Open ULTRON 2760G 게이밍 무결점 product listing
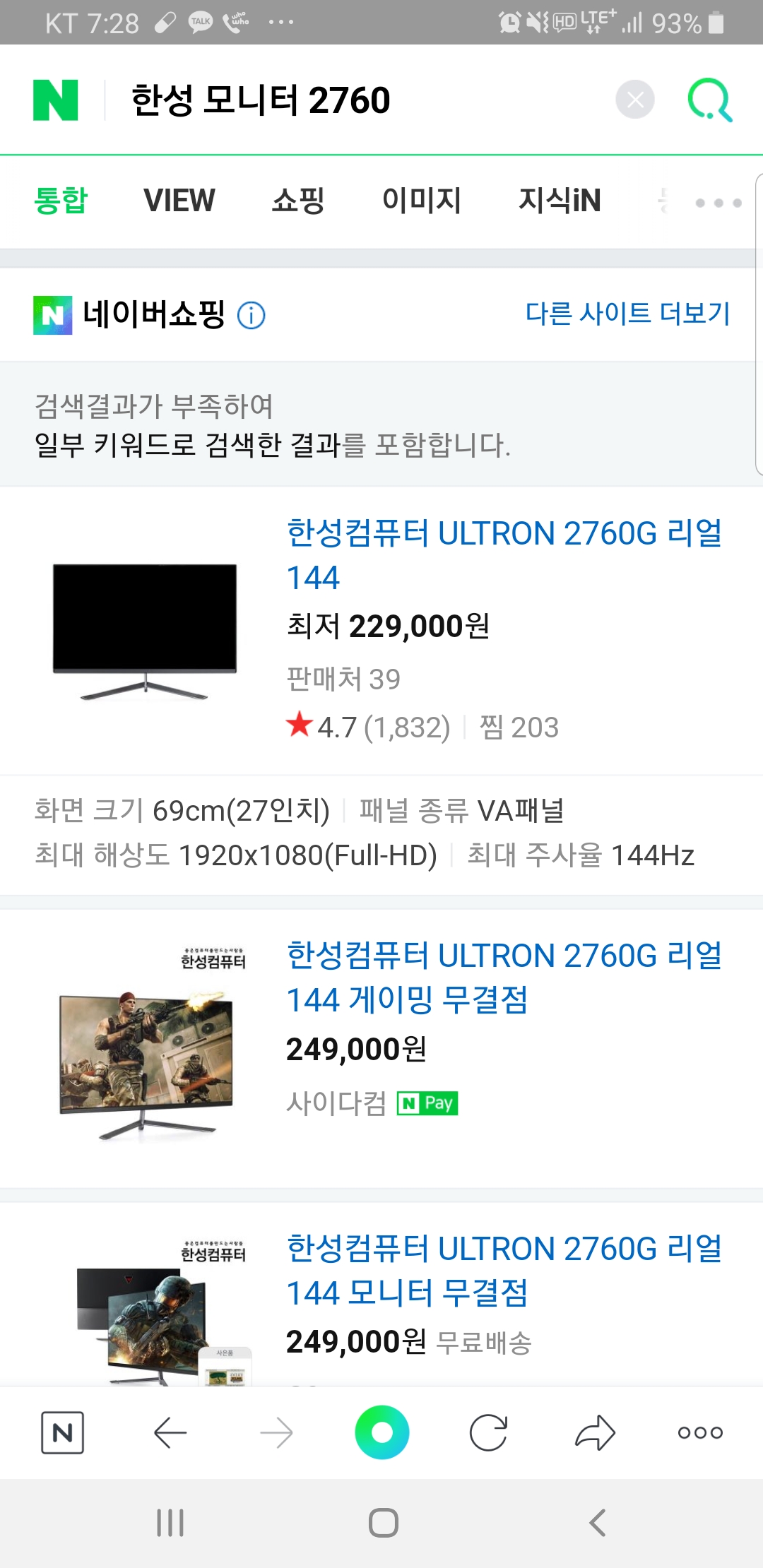This screenshot has width=763, height=1568. point(504,978)
